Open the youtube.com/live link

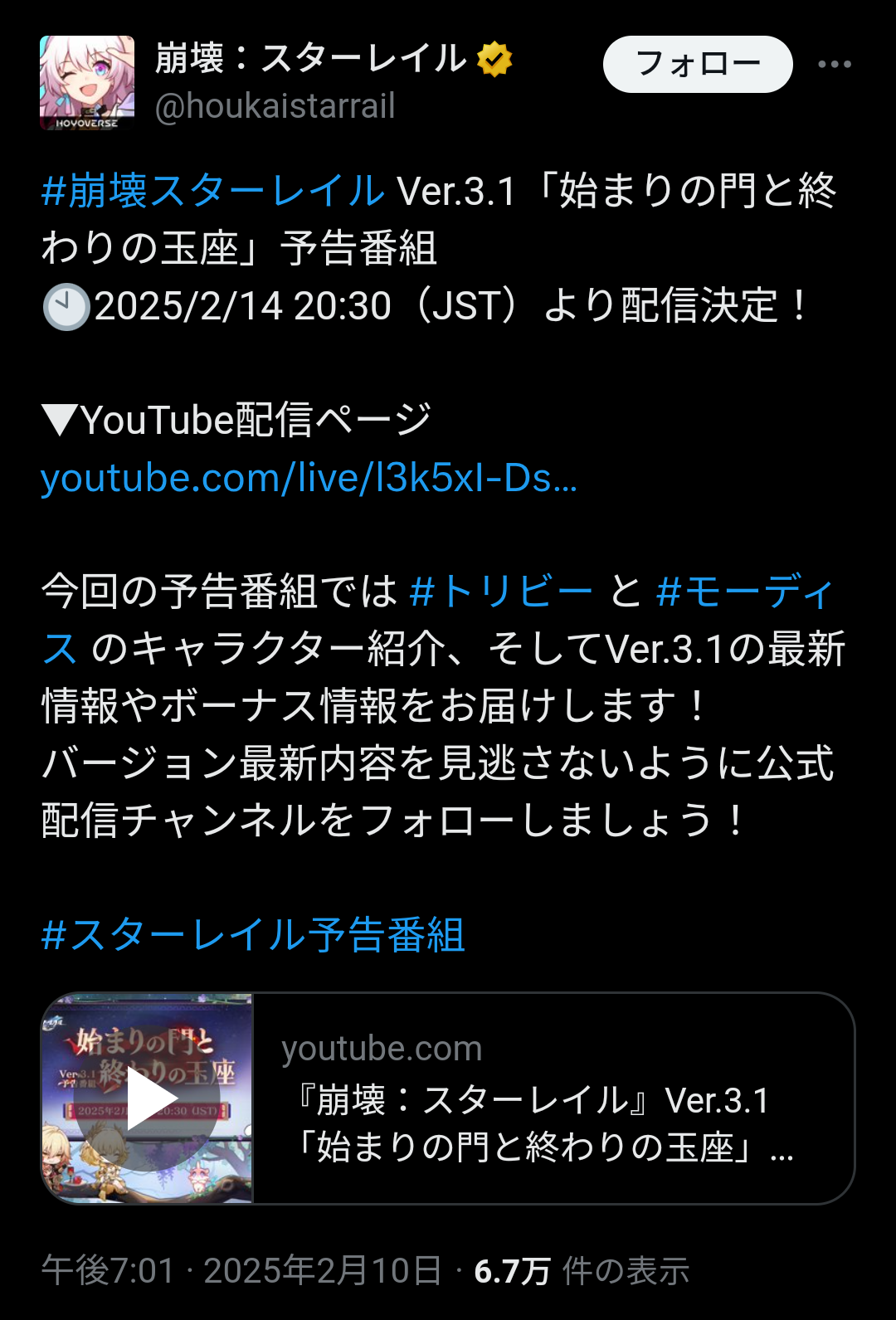click(309, 478)
